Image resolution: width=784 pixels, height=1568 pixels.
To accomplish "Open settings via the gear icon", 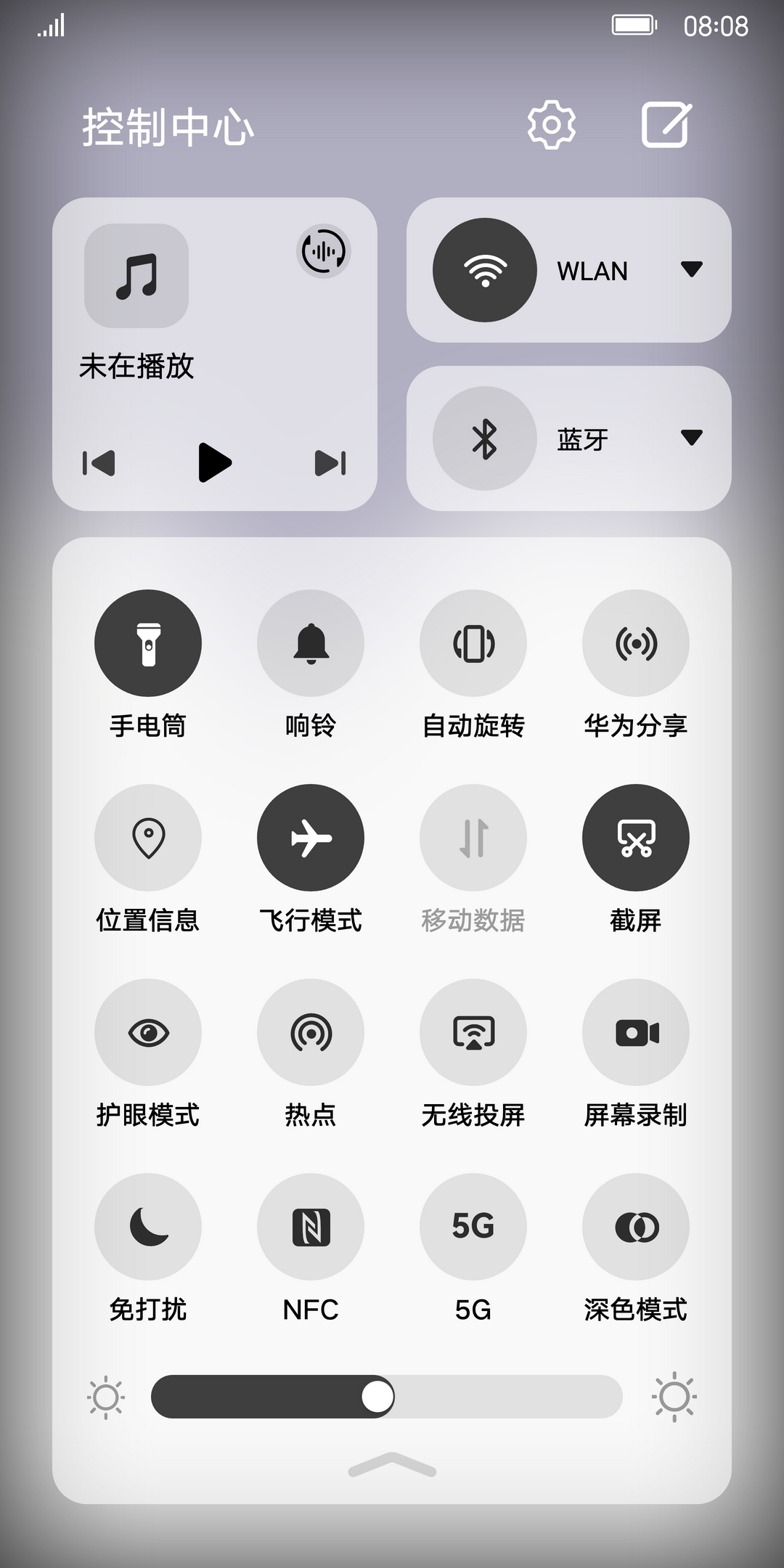I will [551, 125].
